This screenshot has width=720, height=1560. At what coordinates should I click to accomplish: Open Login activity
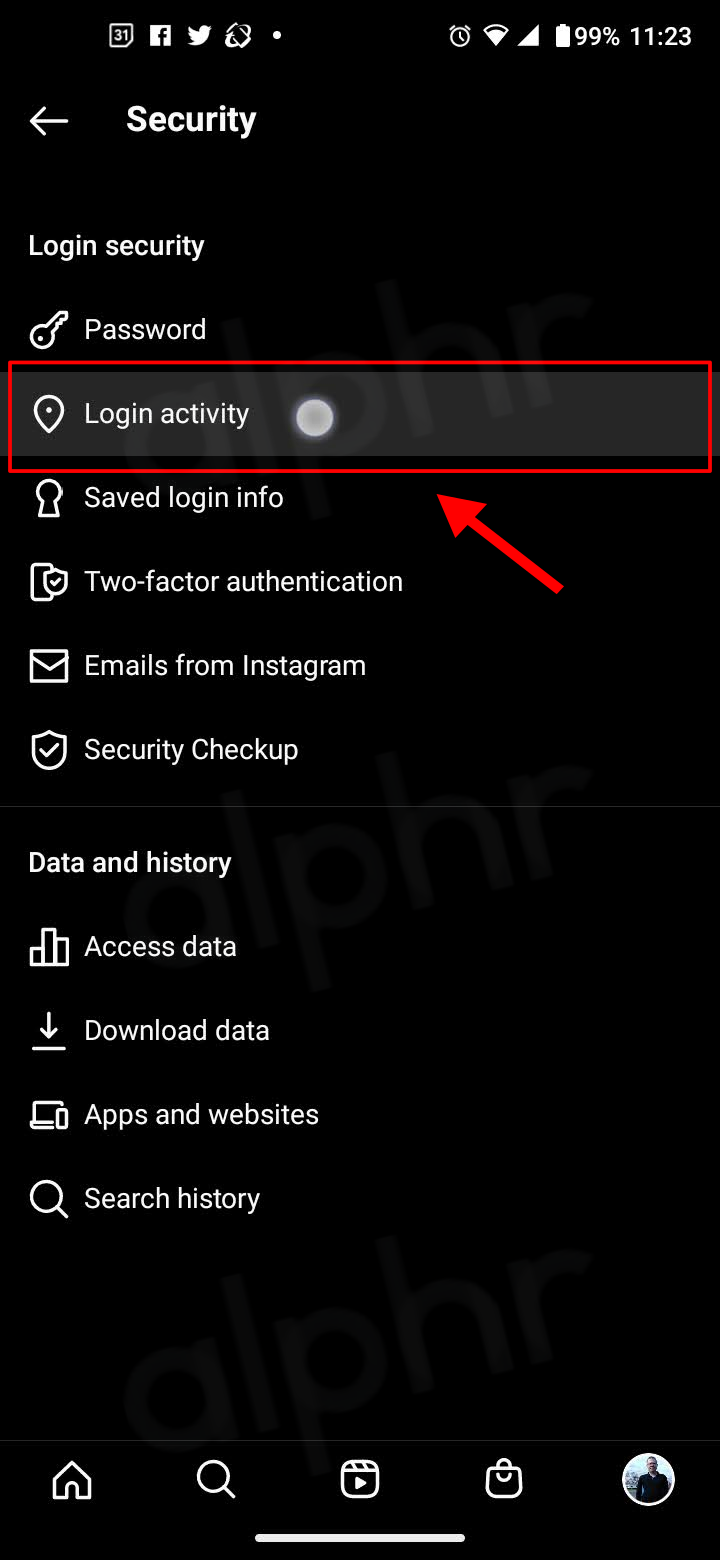360,414
